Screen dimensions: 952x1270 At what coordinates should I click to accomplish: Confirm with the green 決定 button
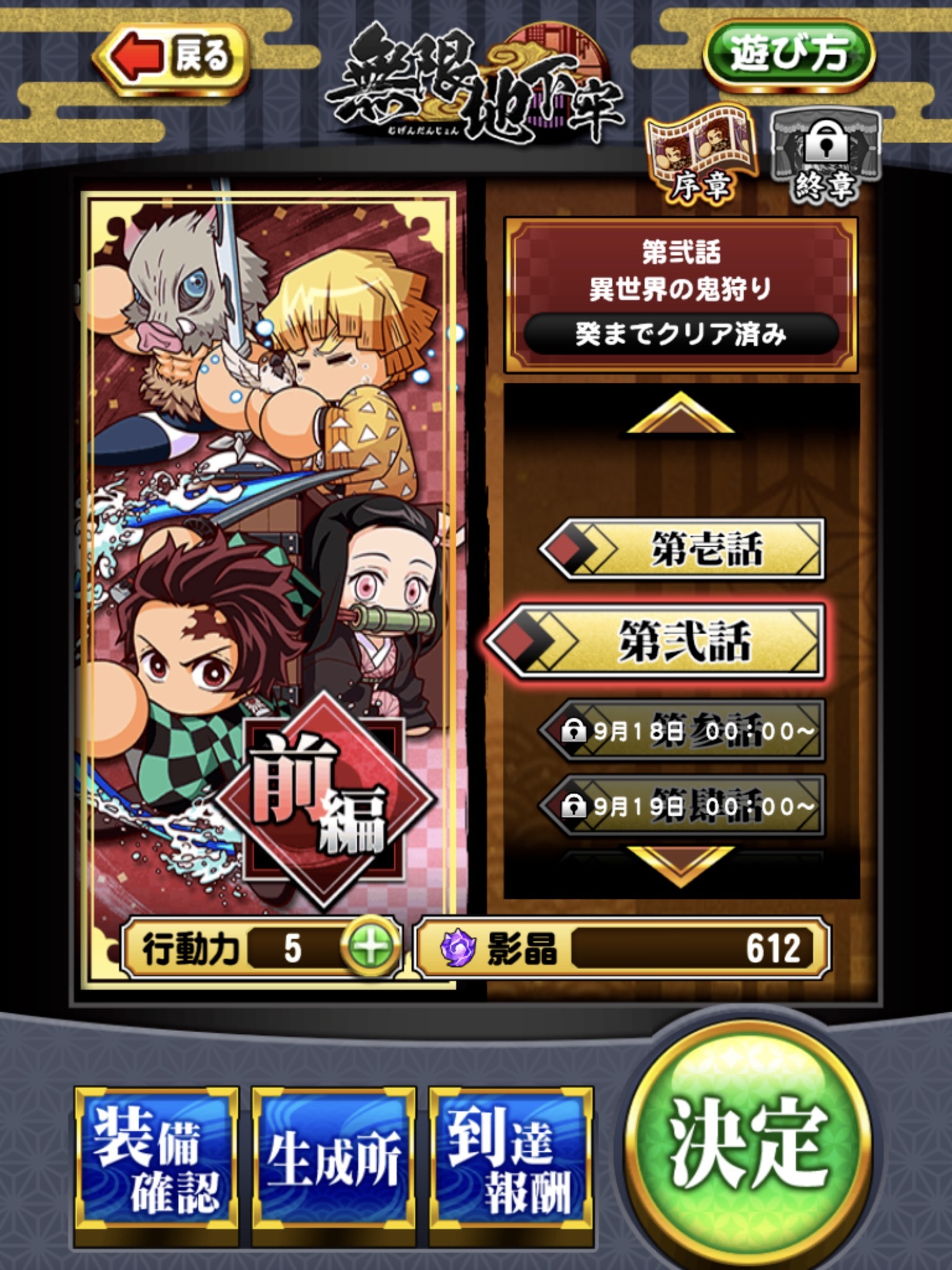click(749, 1142)
